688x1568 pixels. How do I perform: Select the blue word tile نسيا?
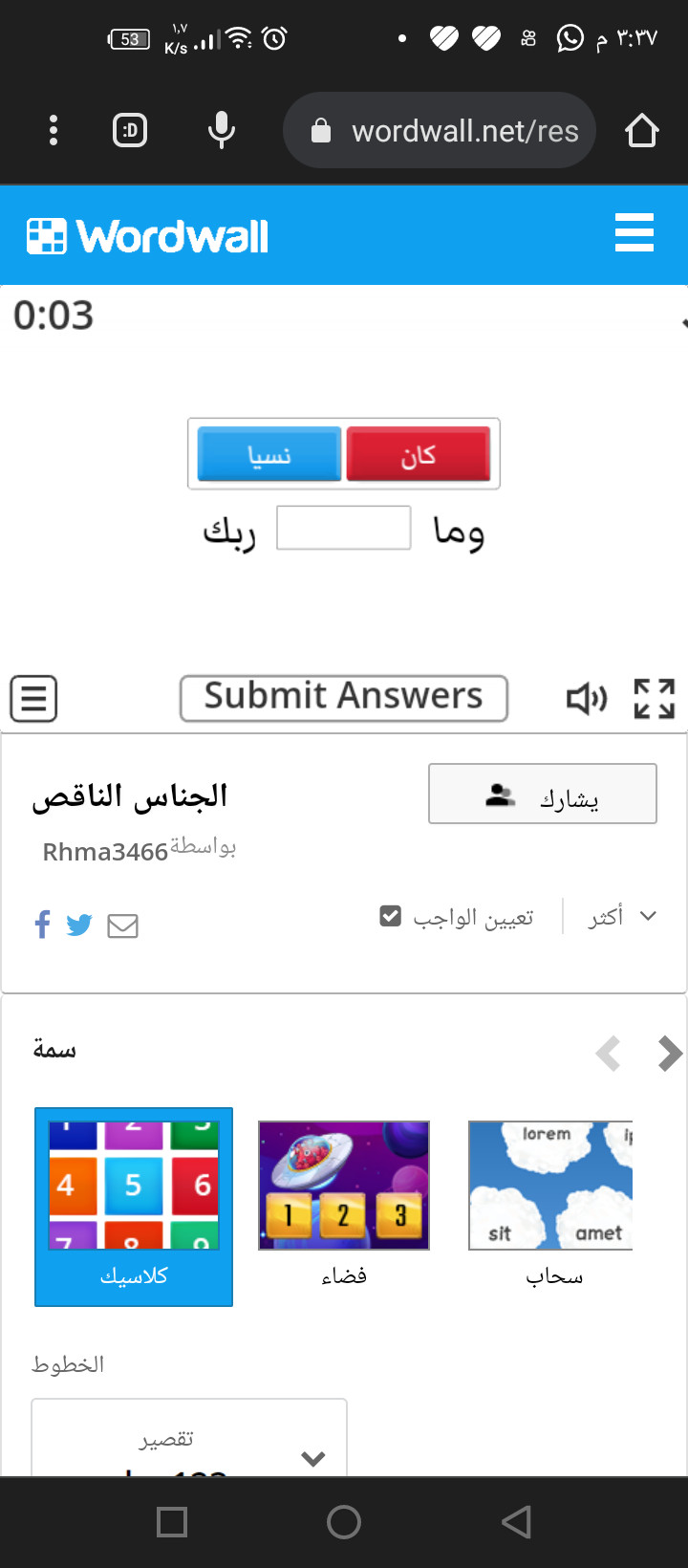click(x=269, y=454)
